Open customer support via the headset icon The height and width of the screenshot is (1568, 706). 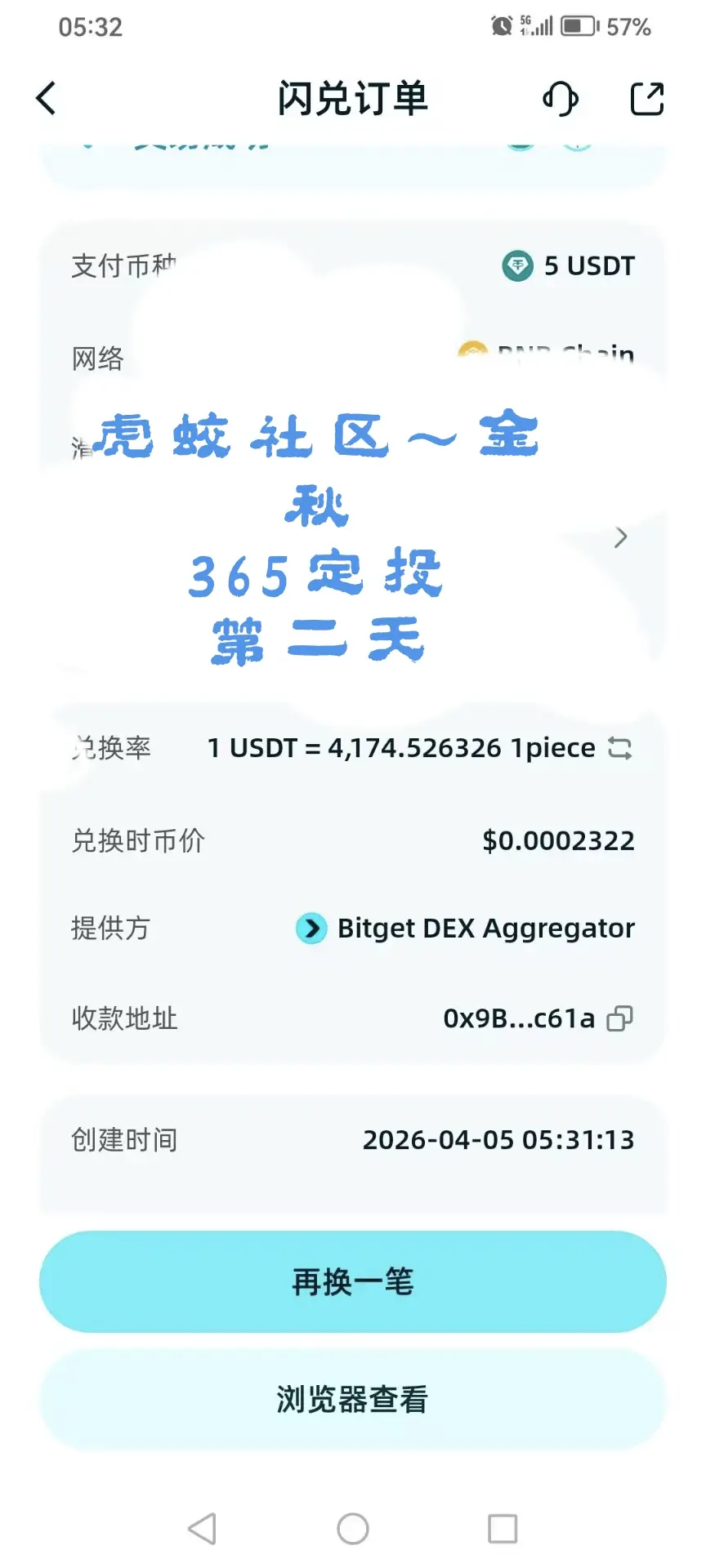561,99
